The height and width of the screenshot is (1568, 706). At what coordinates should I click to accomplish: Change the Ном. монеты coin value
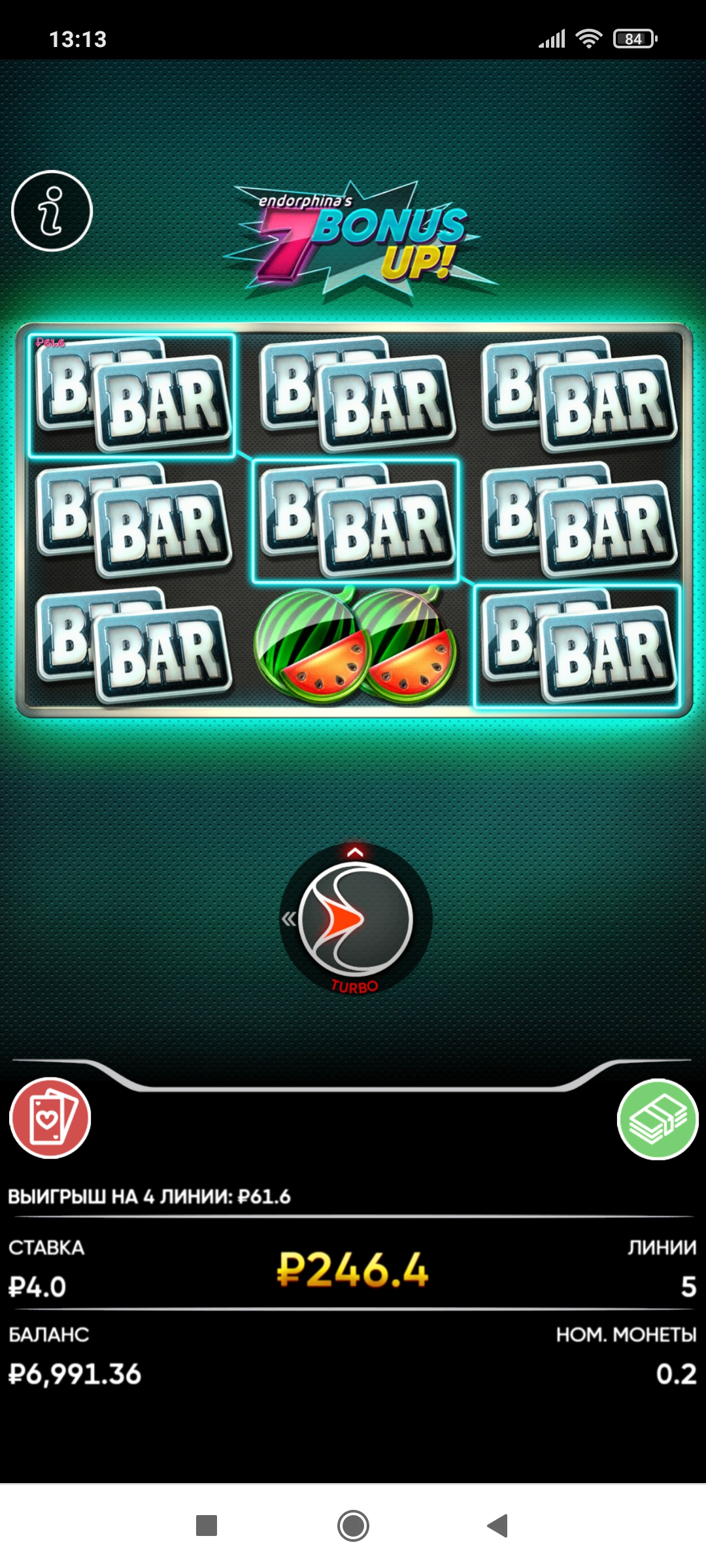pos(675,1374)
